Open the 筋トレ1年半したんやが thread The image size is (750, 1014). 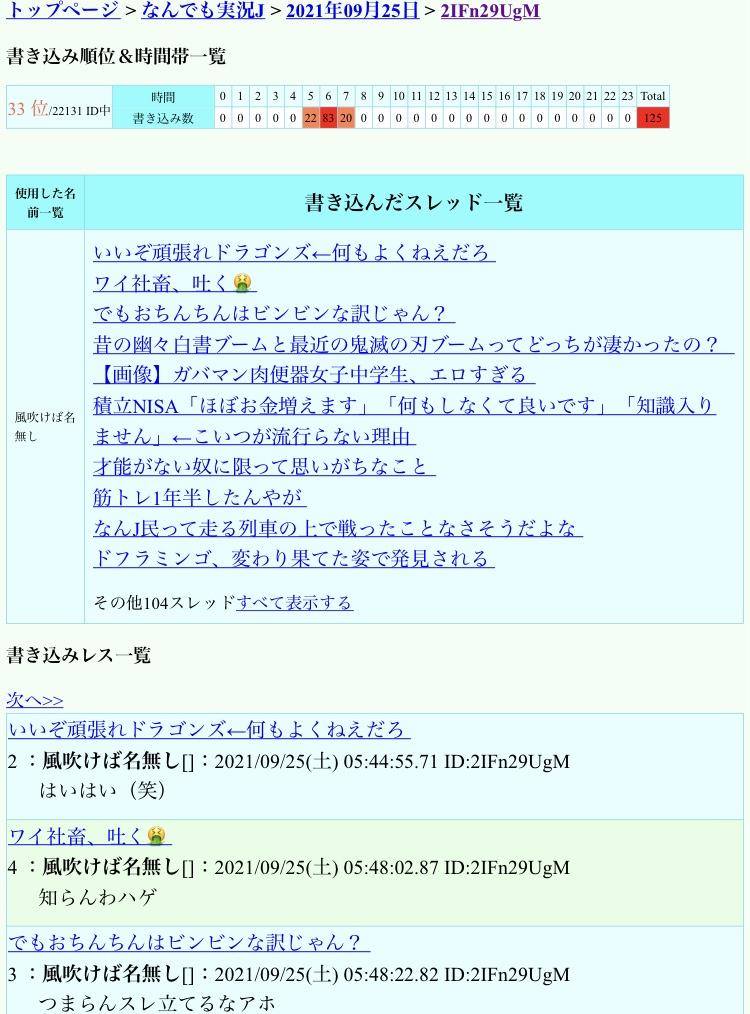(x=200, y=497)
